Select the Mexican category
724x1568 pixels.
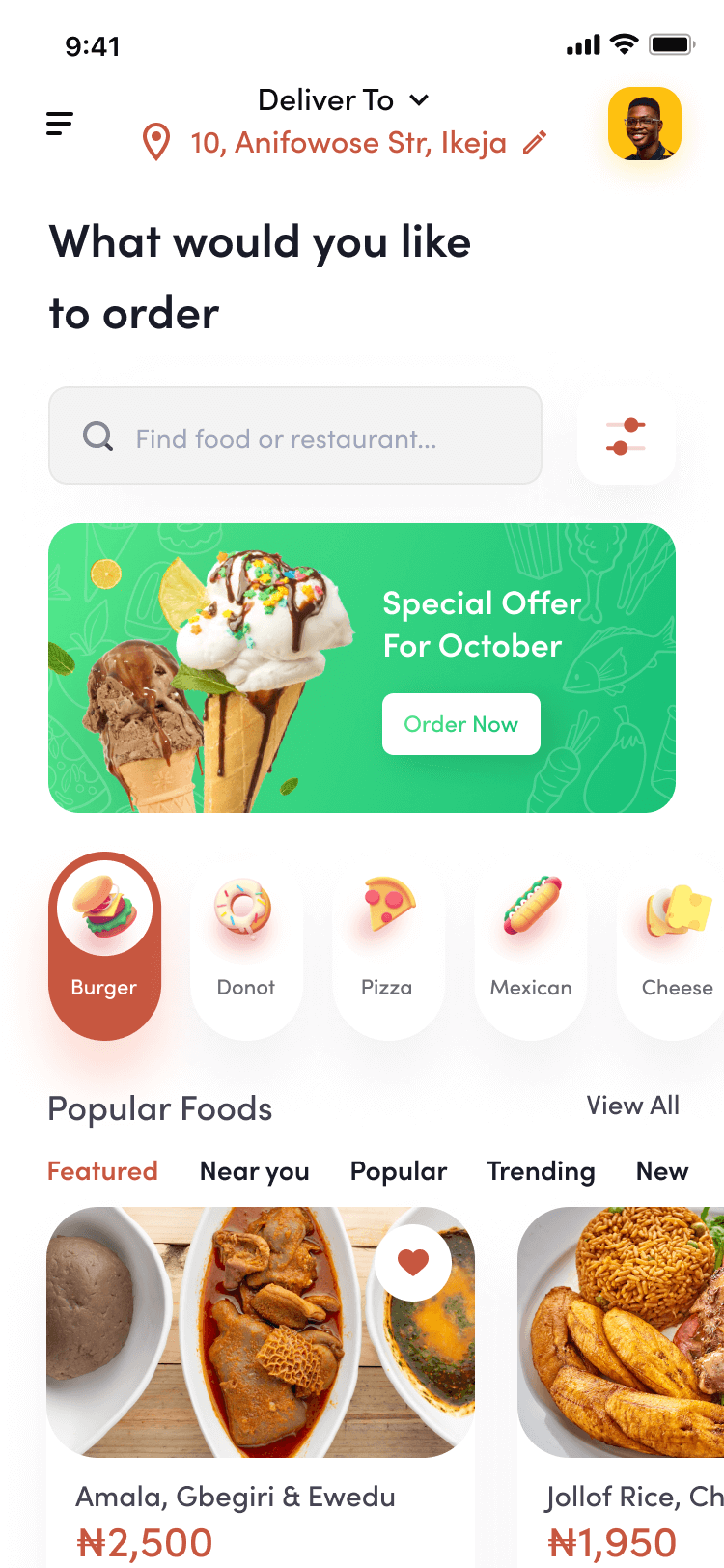pos(530,946)
